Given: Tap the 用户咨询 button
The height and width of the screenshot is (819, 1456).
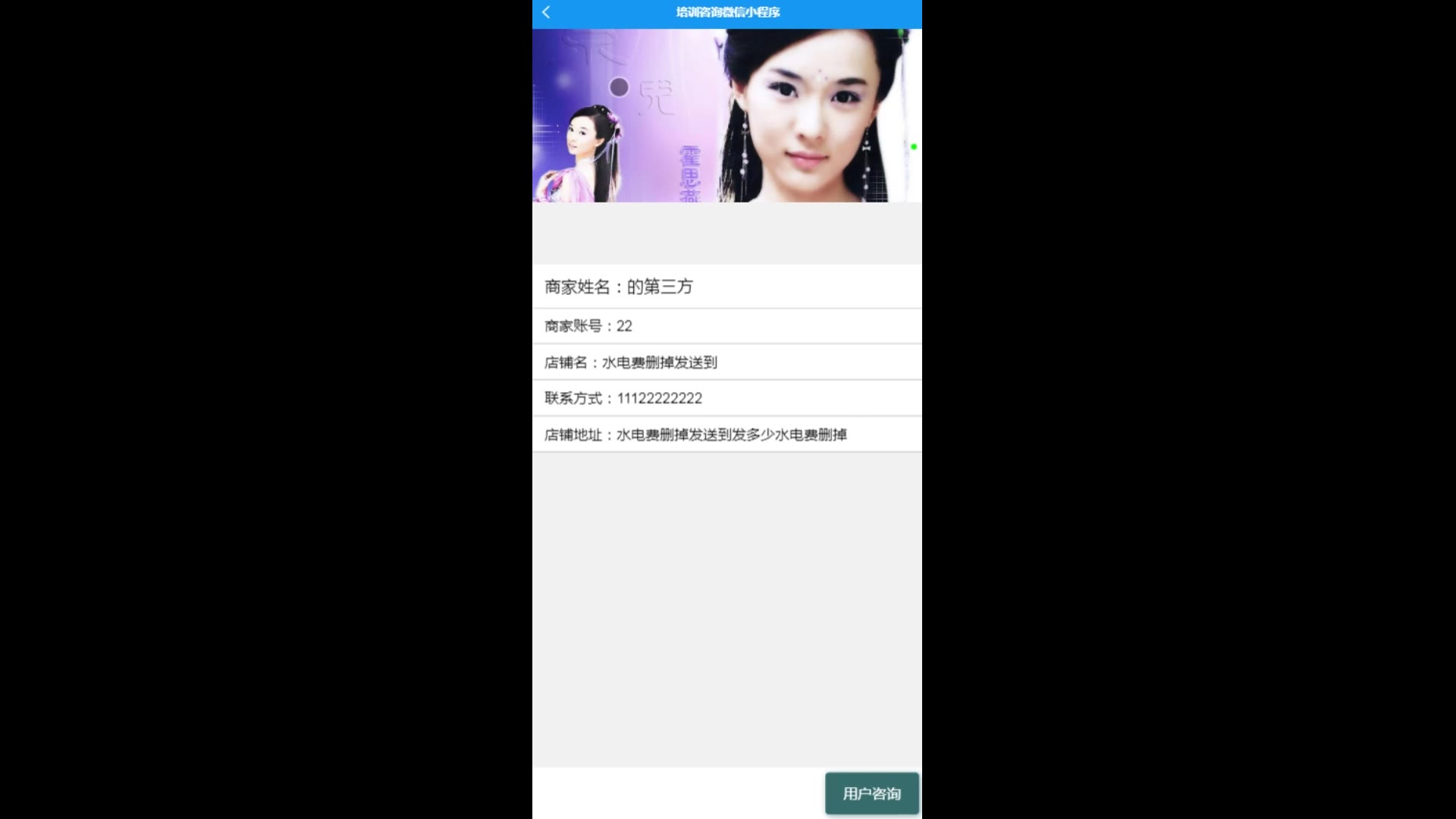Looking at the screenshot, I should tap(871, 793).
